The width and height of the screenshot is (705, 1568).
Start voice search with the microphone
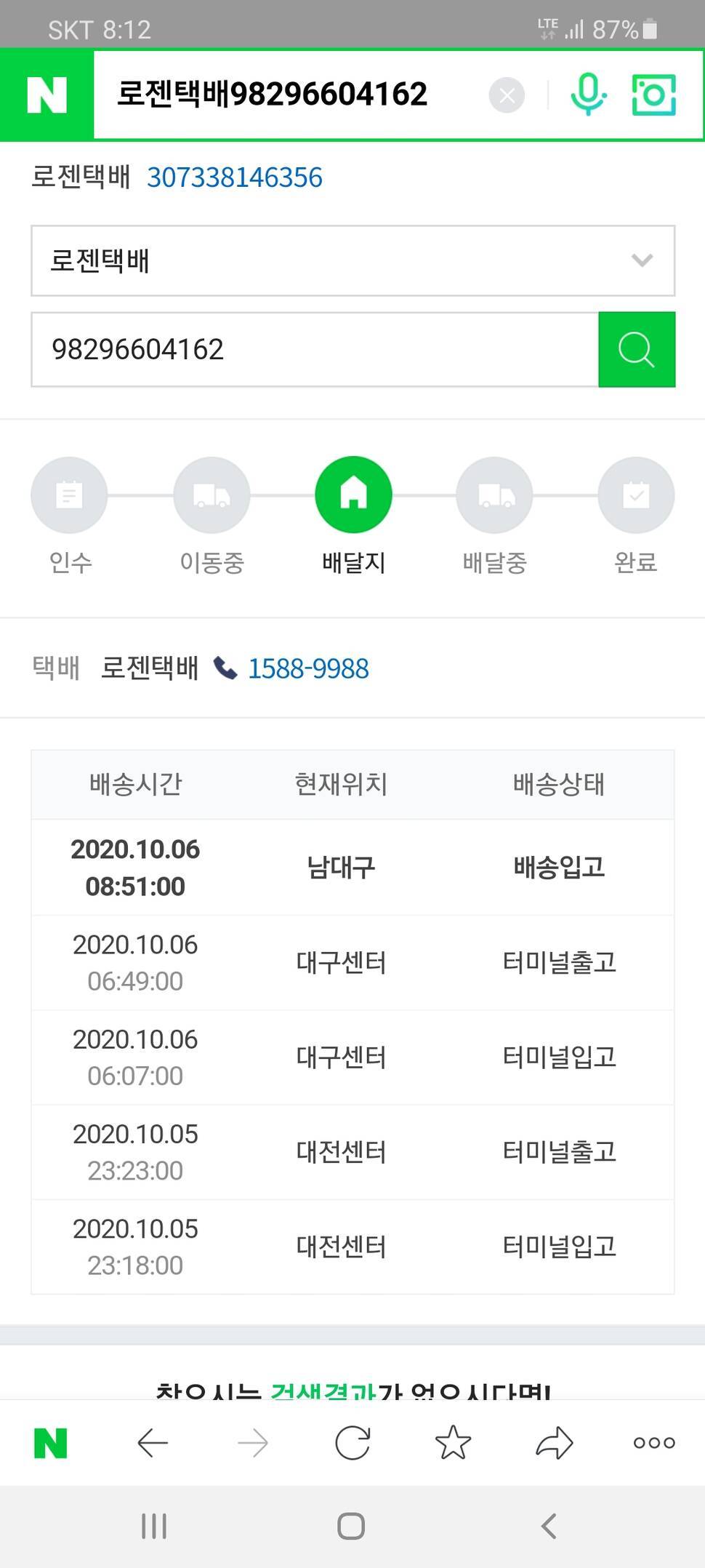click(587, 95)
